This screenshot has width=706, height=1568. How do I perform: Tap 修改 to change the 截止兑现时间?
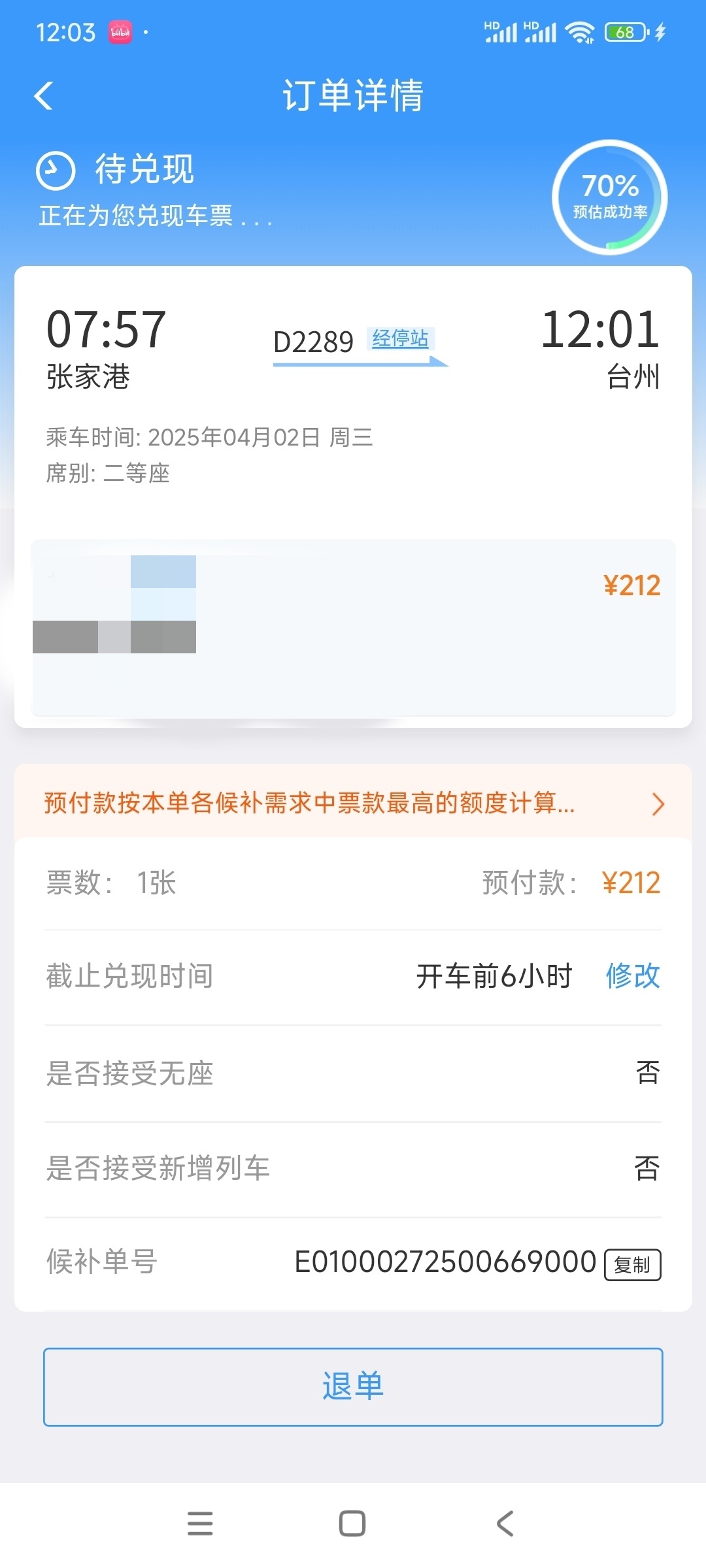tap(632, 976)
